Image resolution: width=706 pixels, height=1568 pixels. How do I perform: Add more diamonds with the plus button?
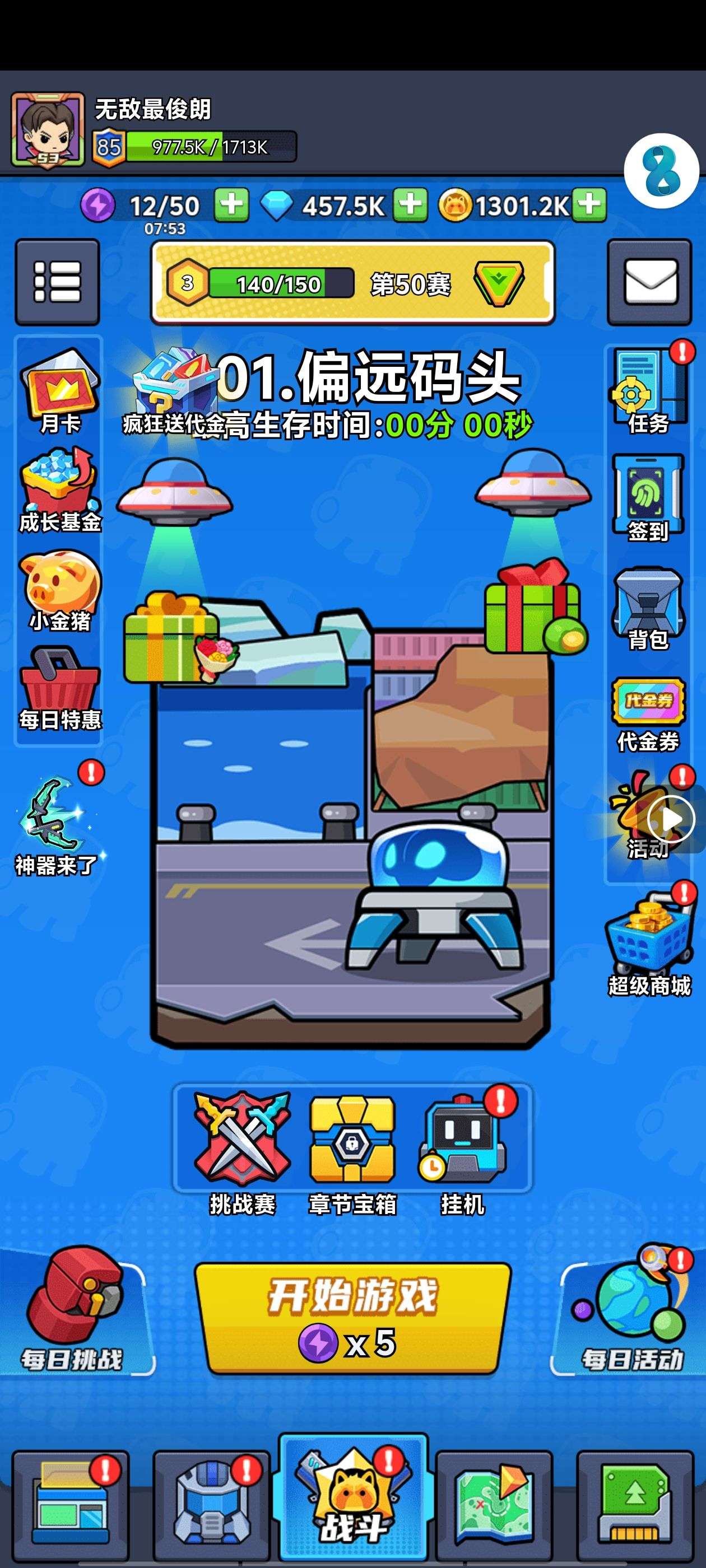[x=410, y=204]
